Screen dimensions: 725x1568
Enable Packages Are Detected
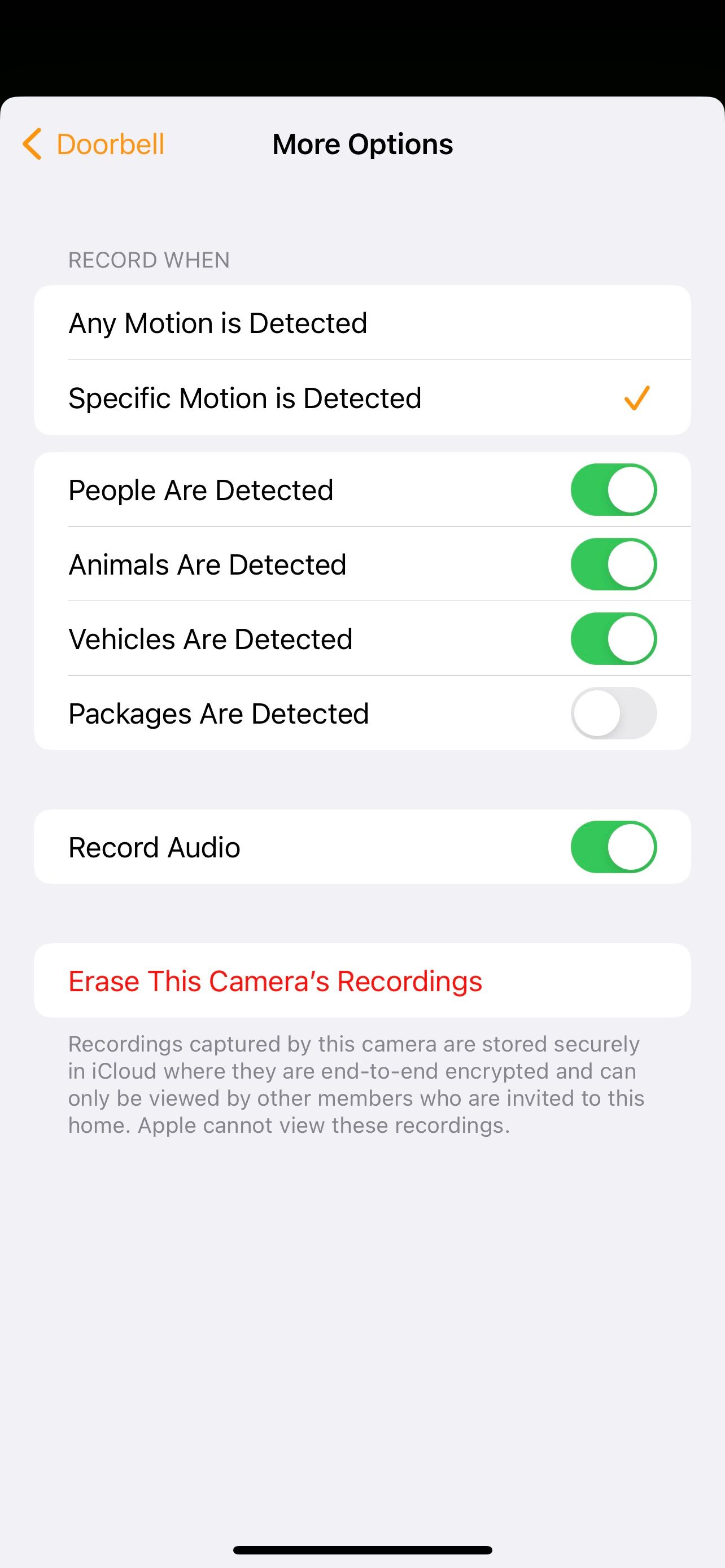(613, 712)
